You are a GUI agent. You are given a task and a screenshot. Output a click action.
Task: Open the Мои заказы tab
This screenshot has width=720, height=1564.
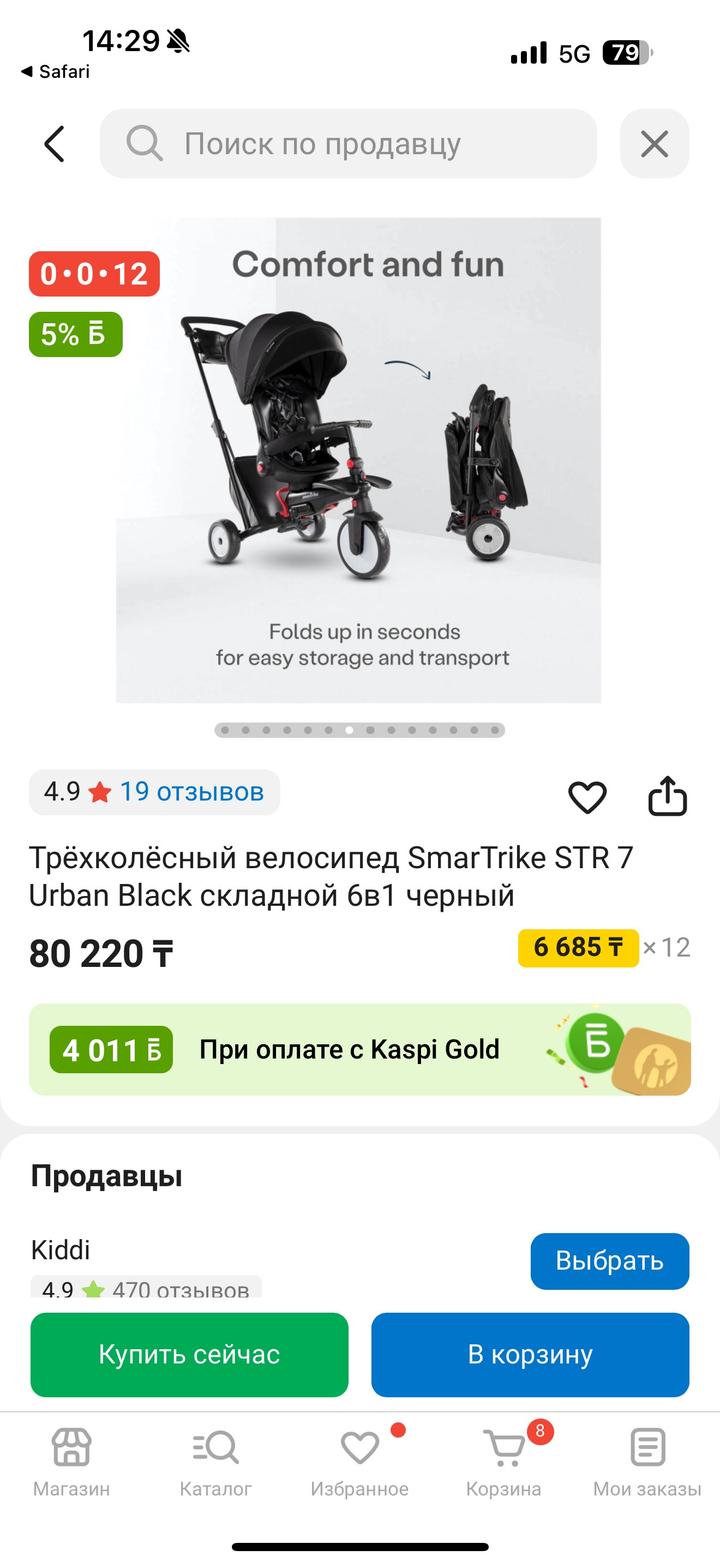coord(647,1461)
